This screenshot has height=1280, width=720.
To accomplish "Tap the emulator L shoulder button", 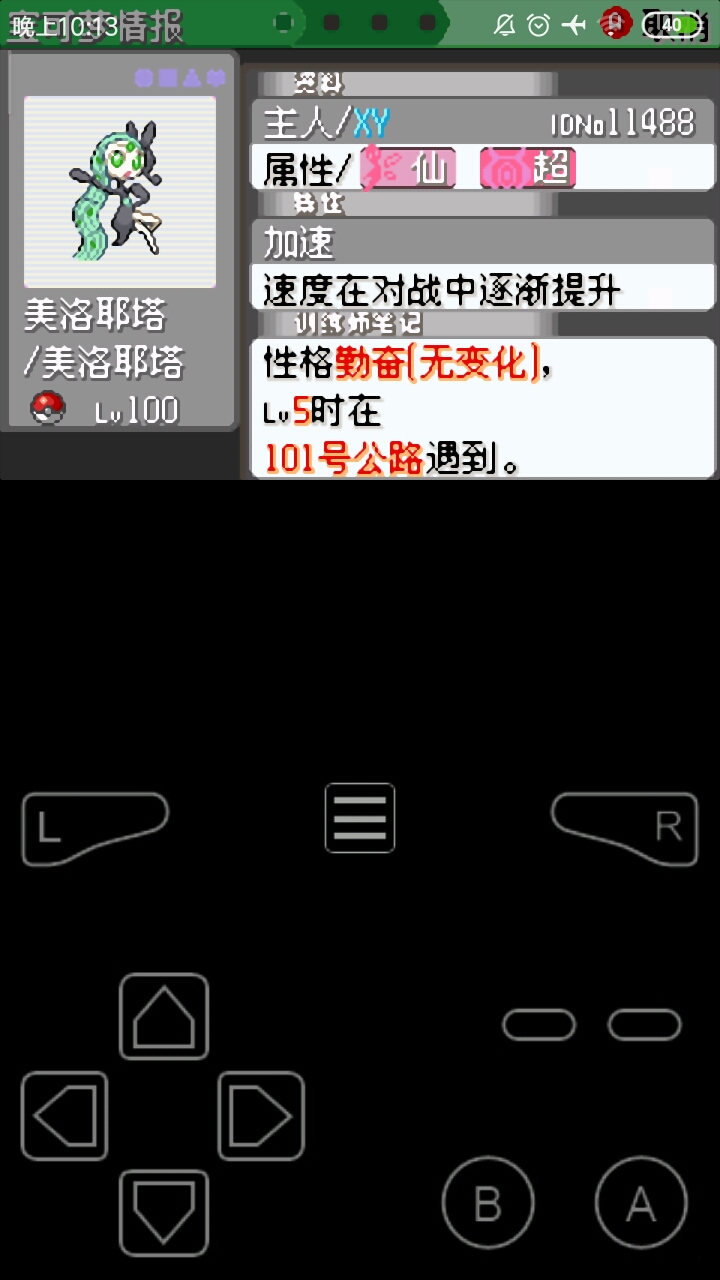I will pyautogui.click(x=95, y=829).
